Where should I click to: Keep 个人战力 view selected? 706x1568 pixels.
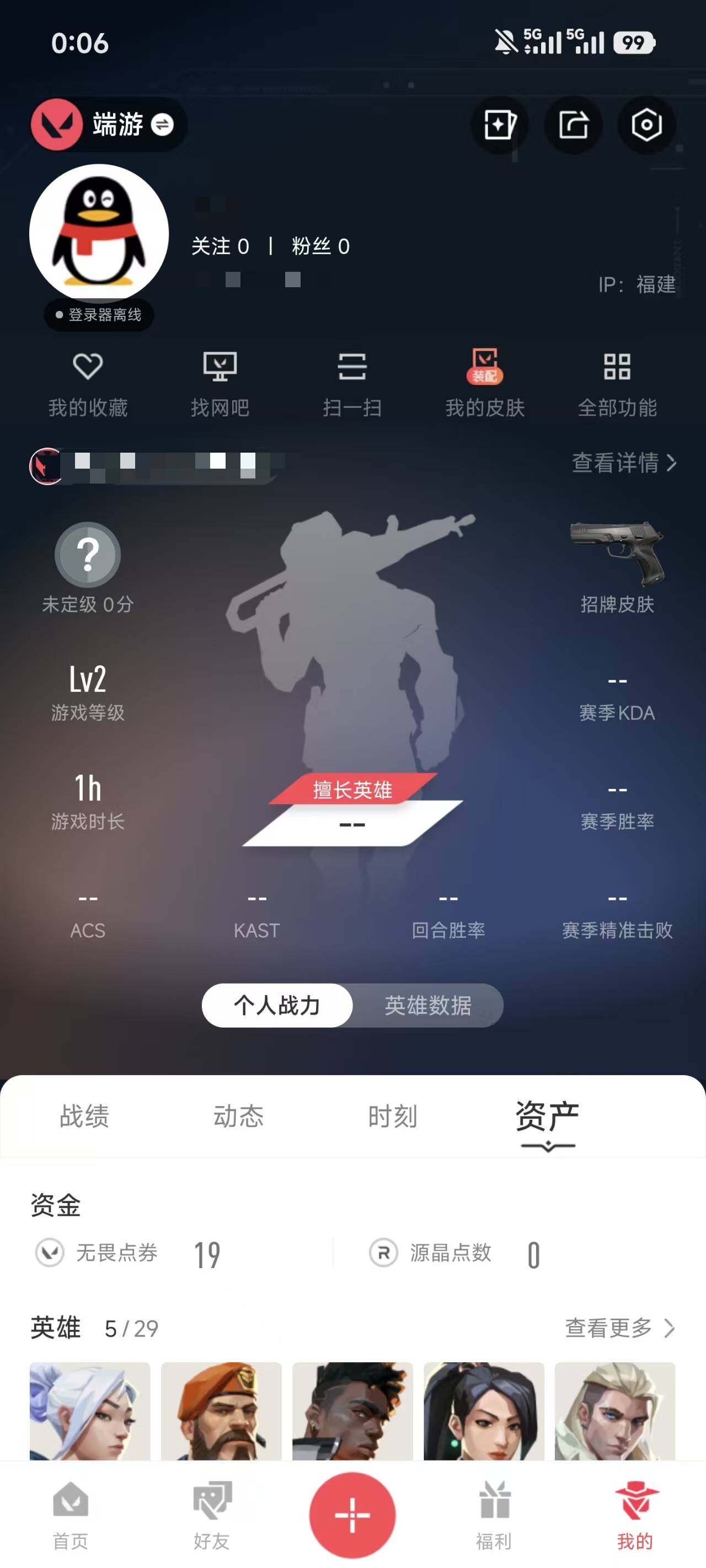pos(277,1006)
